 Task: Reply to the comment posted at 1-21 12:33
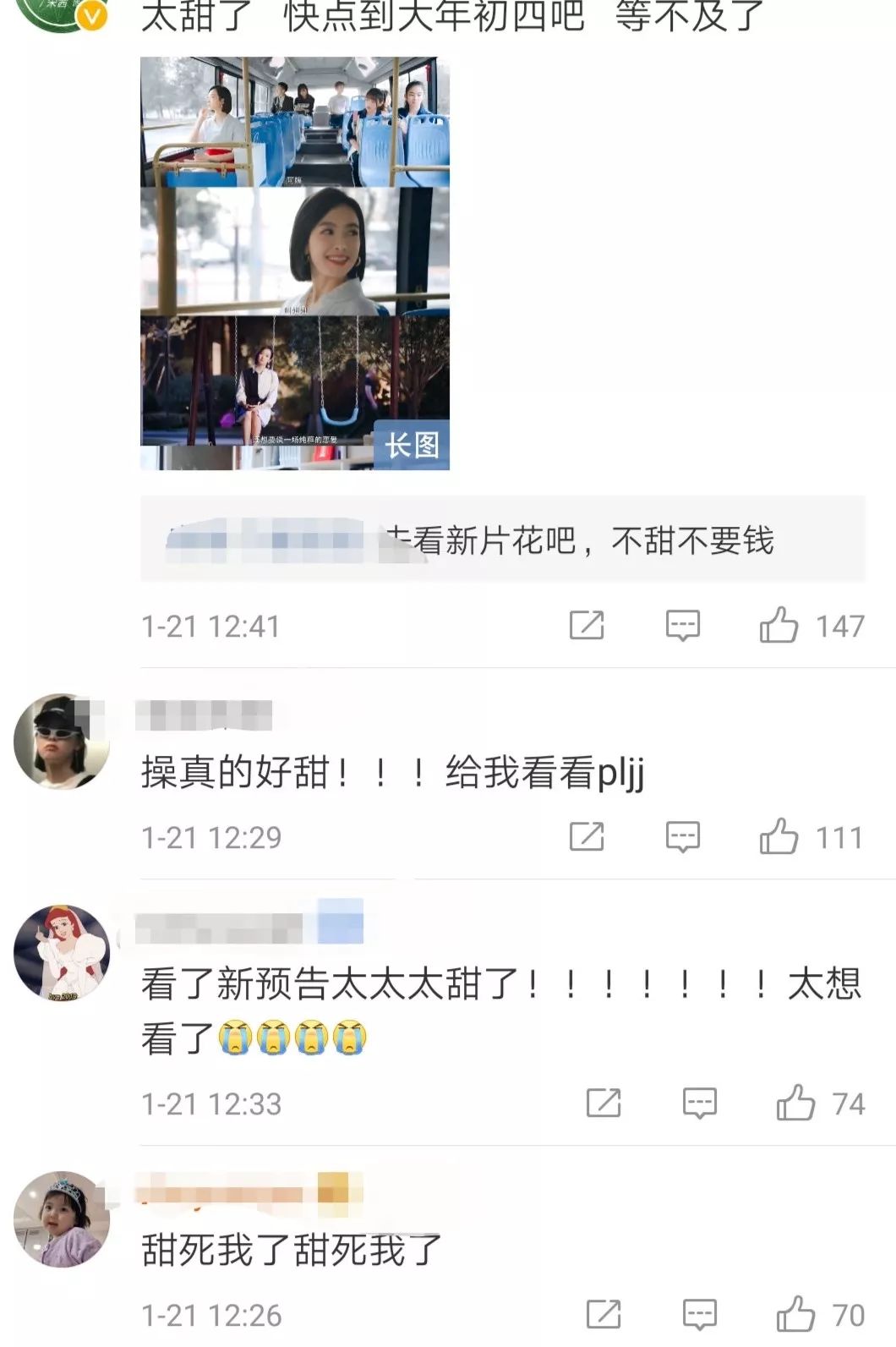tap(699, 1103)
